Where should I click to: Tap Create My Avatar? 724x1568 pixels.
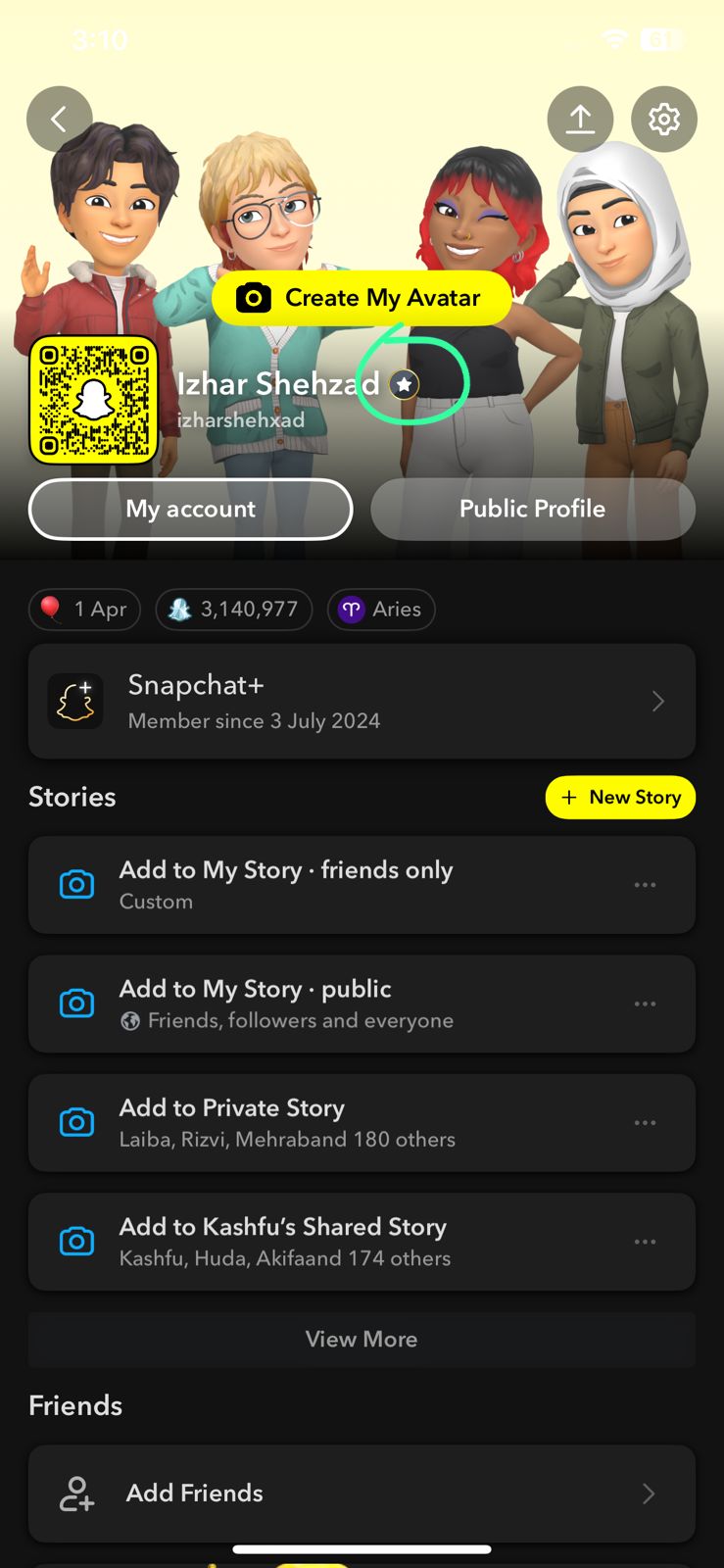[362, 297]
